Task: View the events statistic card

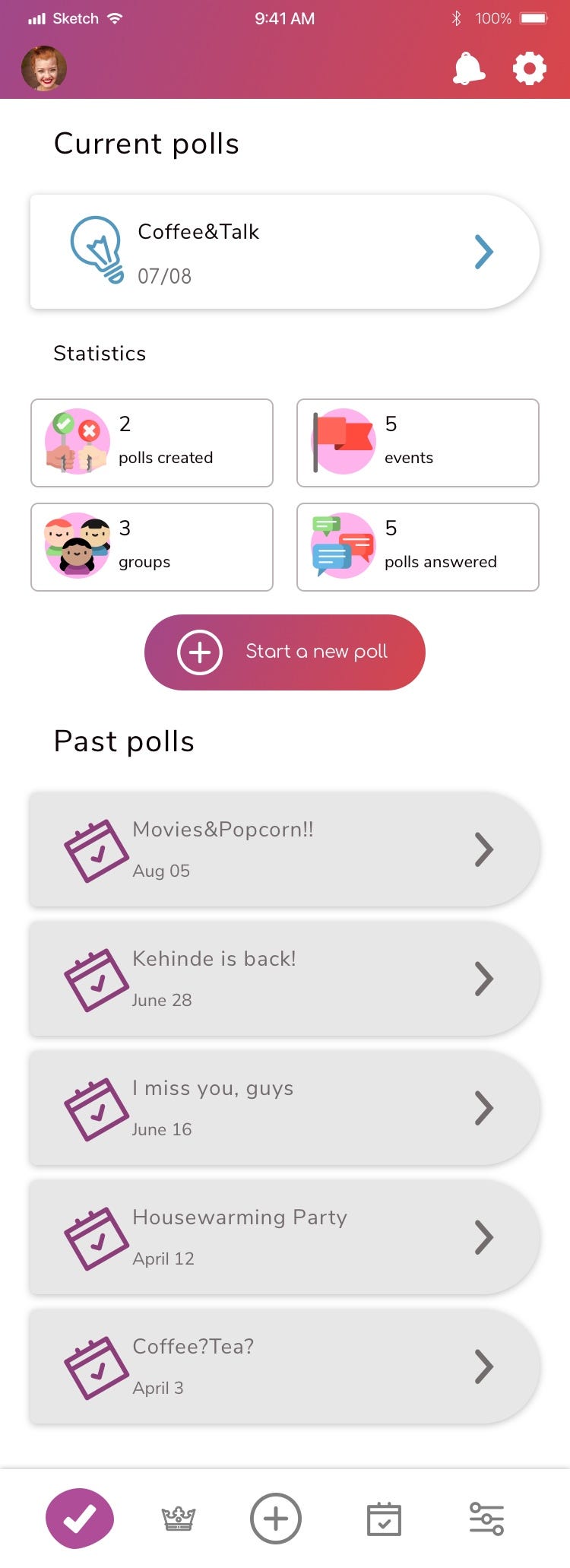Action: point(417,443)
